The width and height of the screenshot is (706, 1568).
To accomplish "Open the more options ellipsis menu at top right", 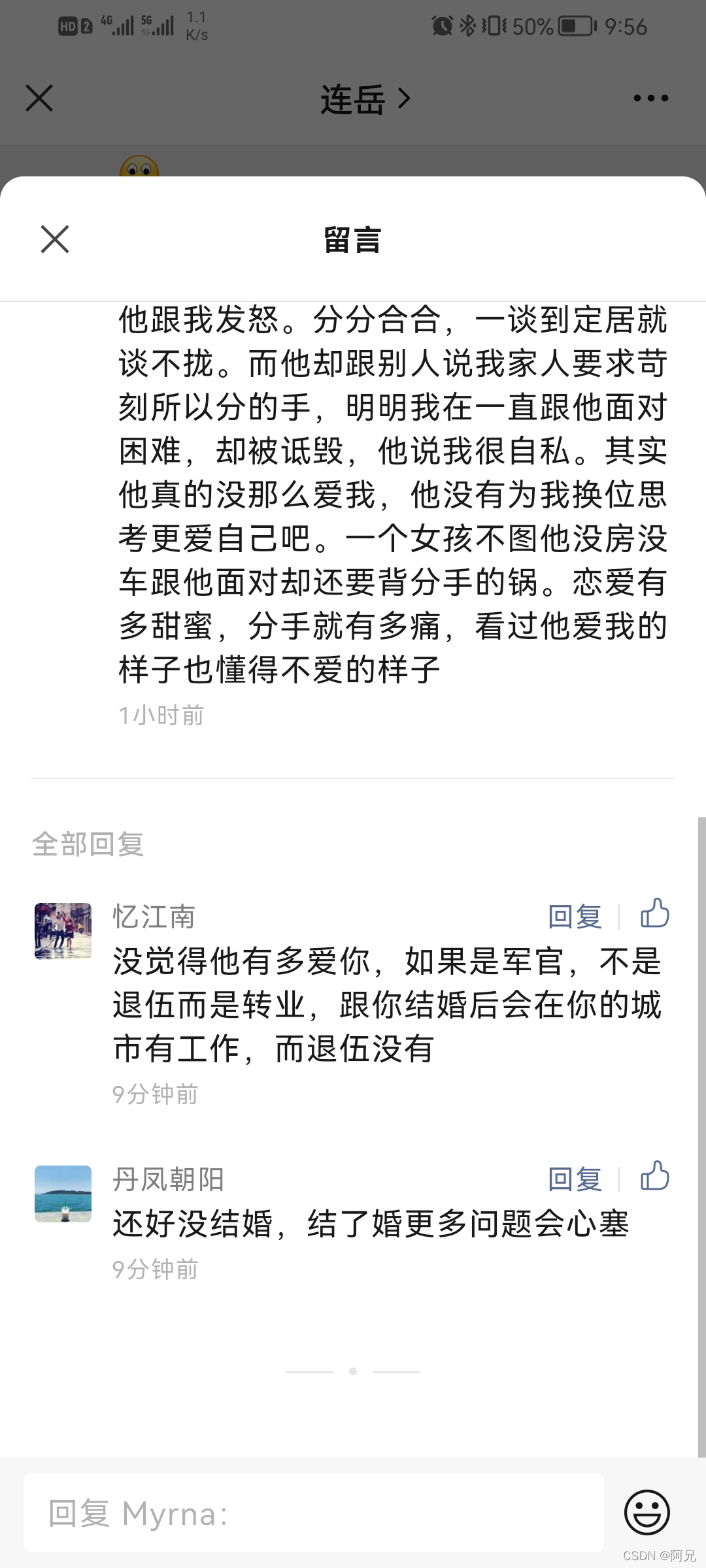I will [650, 98].
